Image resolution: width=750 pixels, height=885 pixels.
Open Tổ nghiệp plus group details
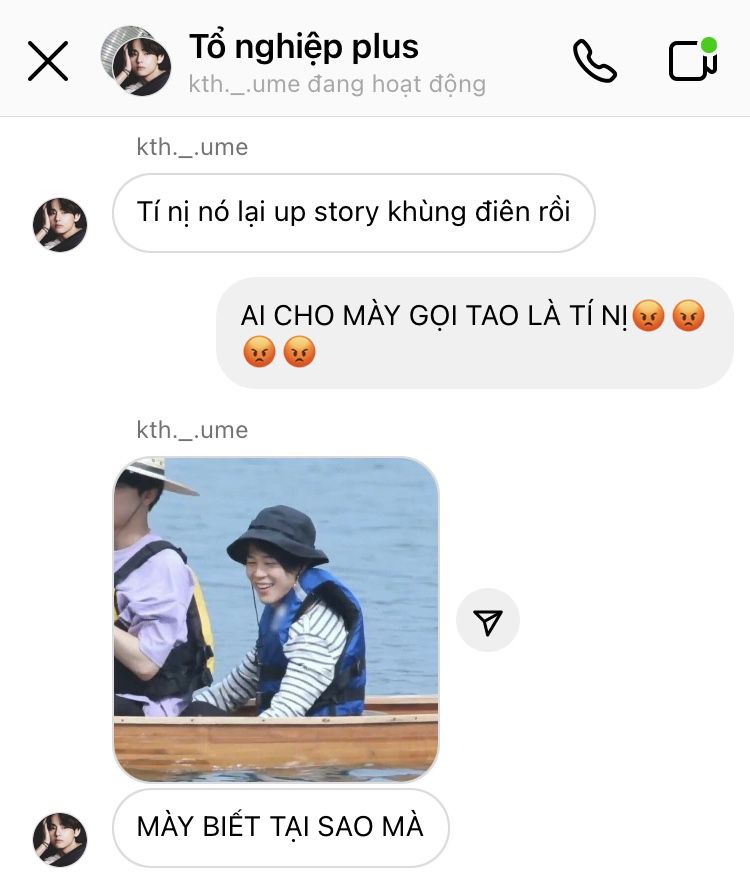[303, 47]
